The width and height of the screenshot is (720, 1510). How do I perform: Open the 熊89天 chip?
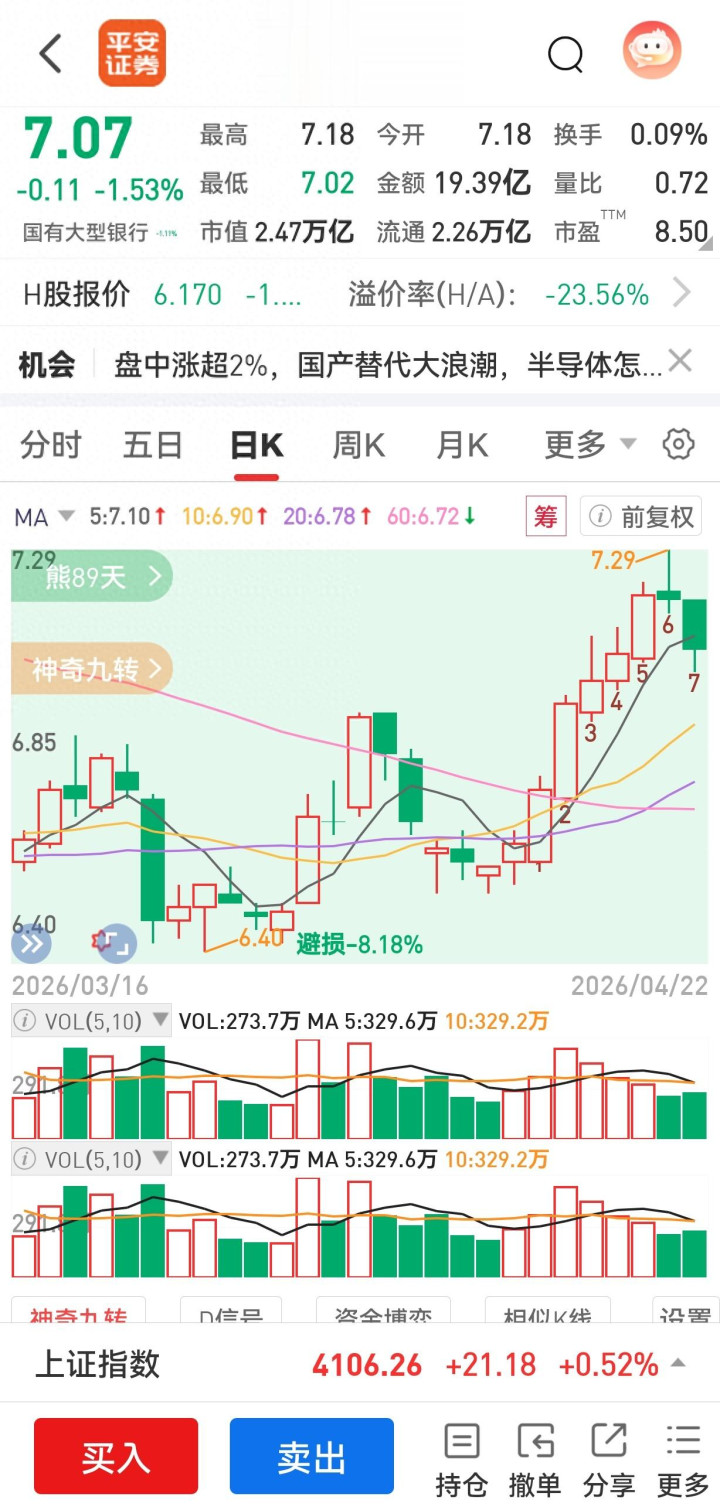[95, 577]
